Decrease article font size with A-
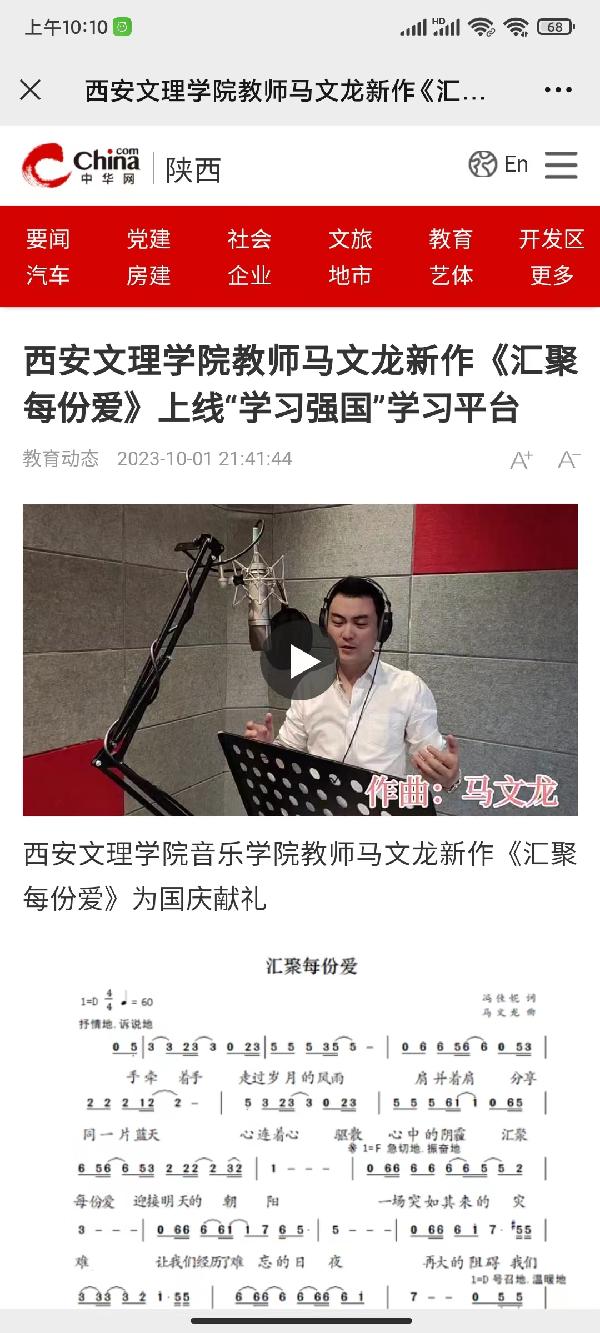The image size is (600, 1333). click(x=568, y=460)
